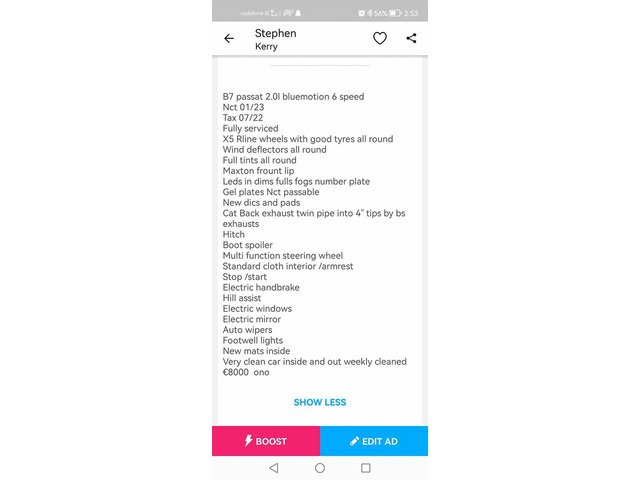Image resolution: width=640 pixels, height=480 pixels.
Task: Tap Edit Ad
Action: (374, 441)
